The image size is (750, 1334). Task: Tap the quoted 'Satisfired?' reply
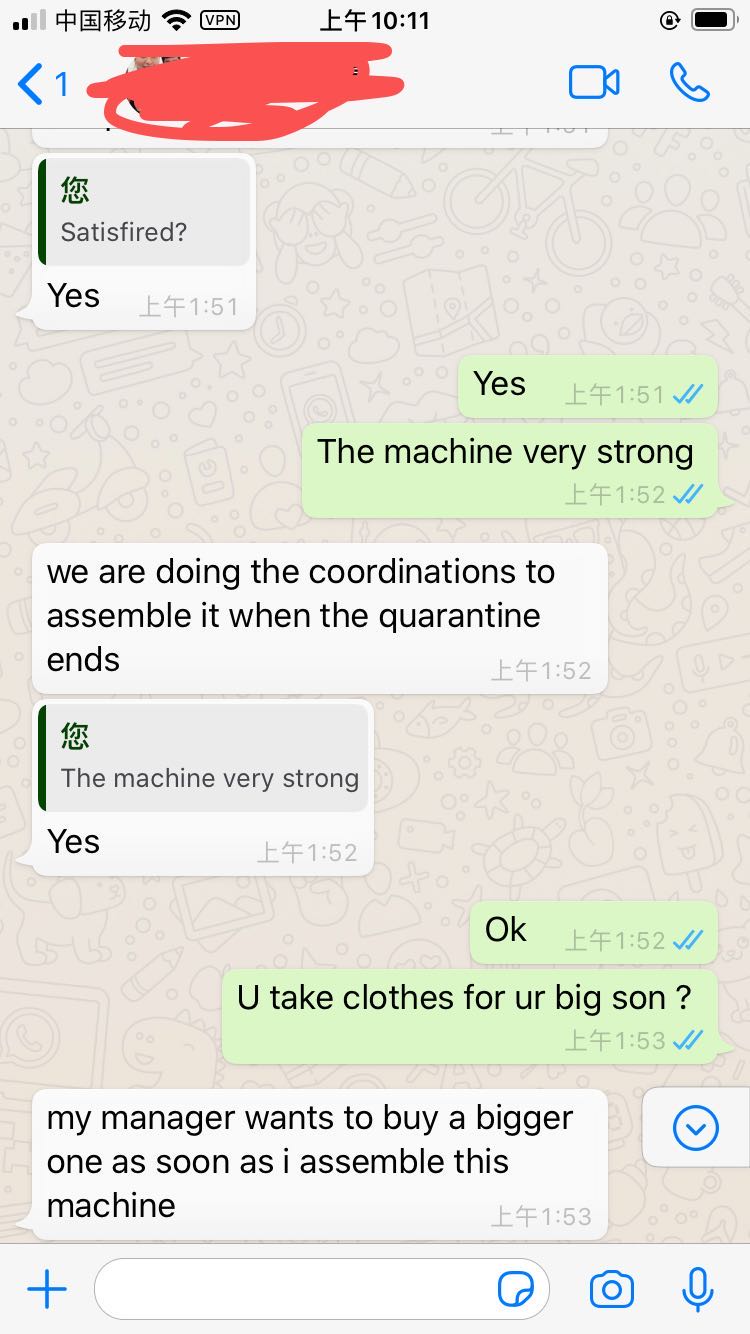tap(144, 212)
